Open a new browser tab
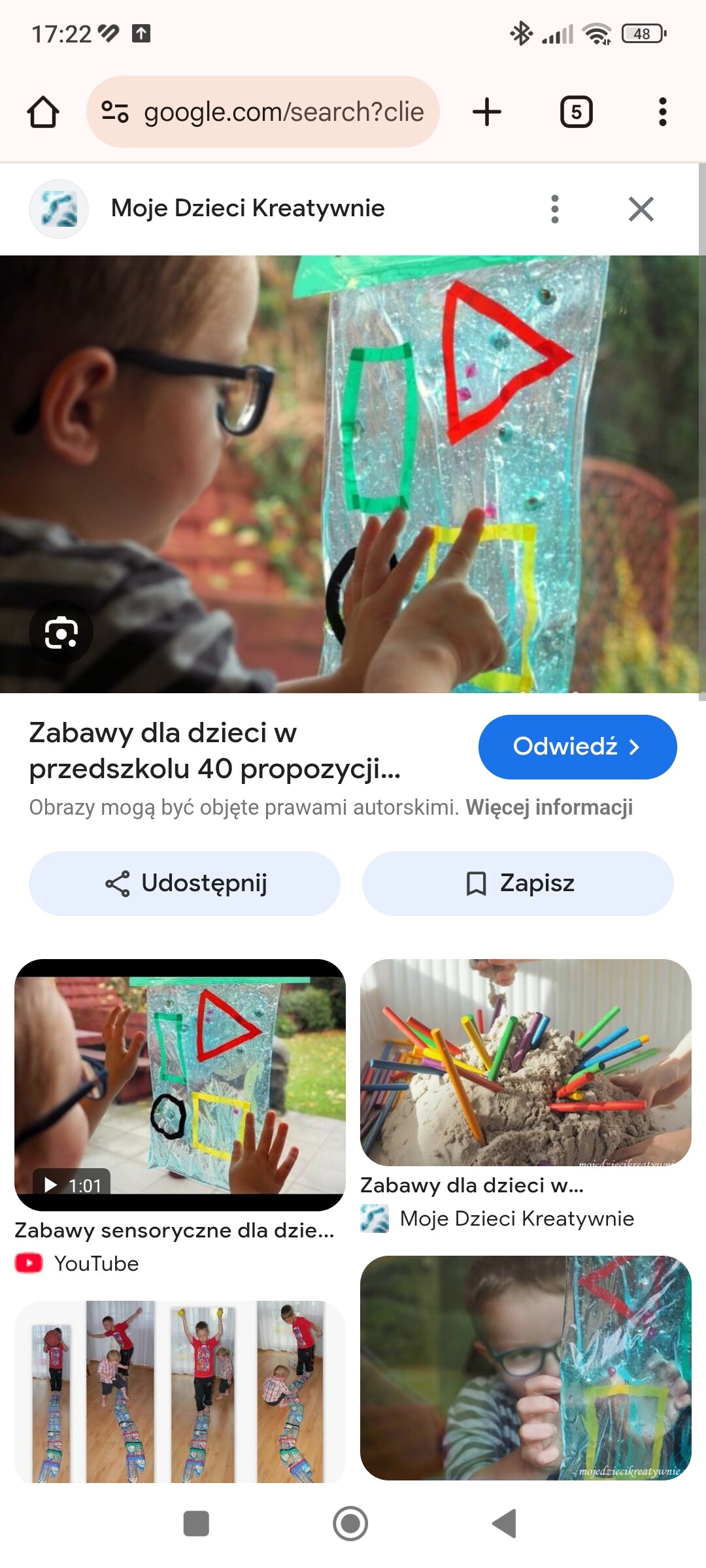The image size is (706, 1568). 487,112
